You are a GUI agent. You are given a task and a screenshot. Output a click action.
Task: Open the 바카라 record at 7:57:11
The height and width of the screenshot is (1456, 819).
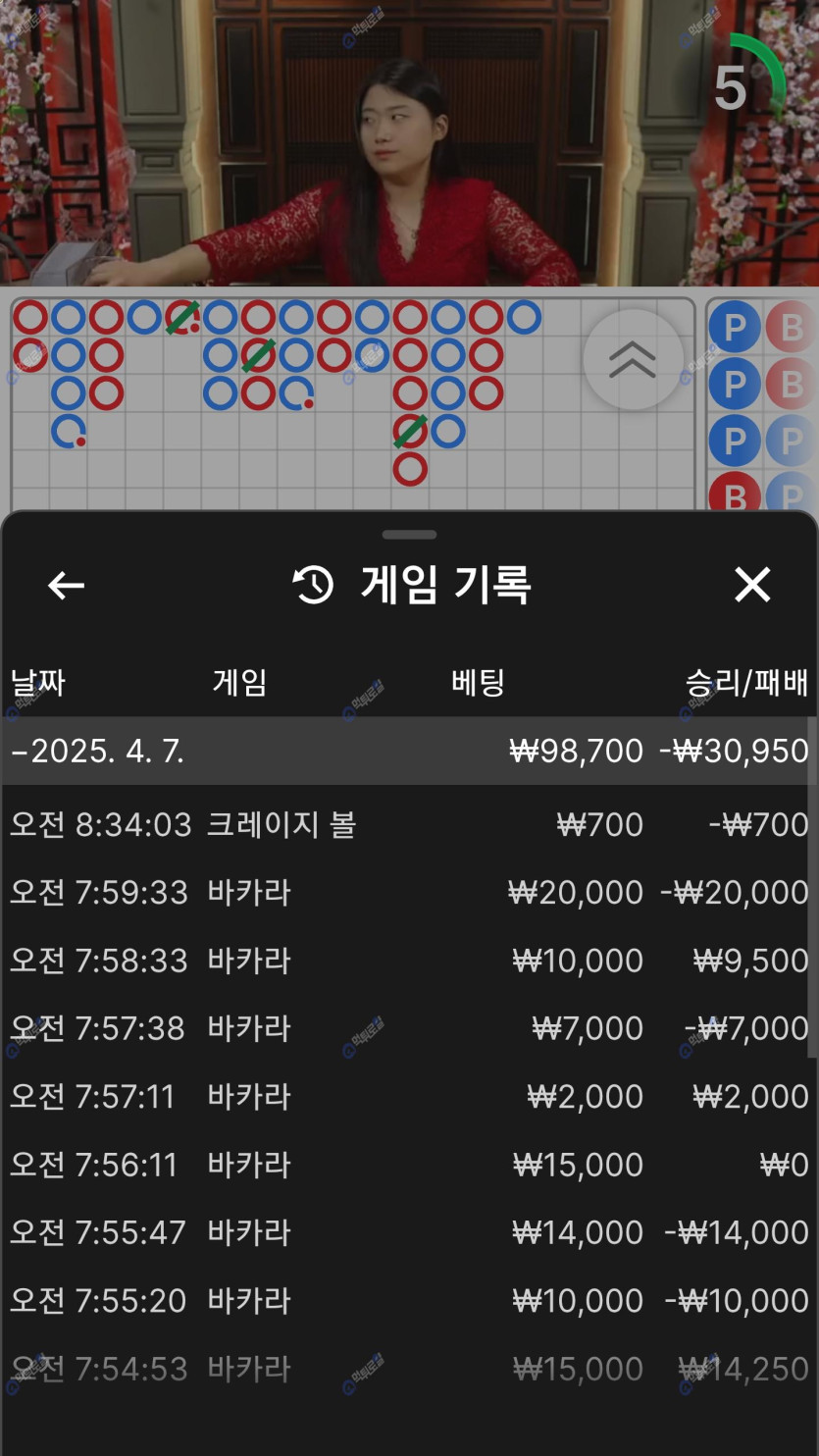pyautogui.click(x=407, y=1096)
